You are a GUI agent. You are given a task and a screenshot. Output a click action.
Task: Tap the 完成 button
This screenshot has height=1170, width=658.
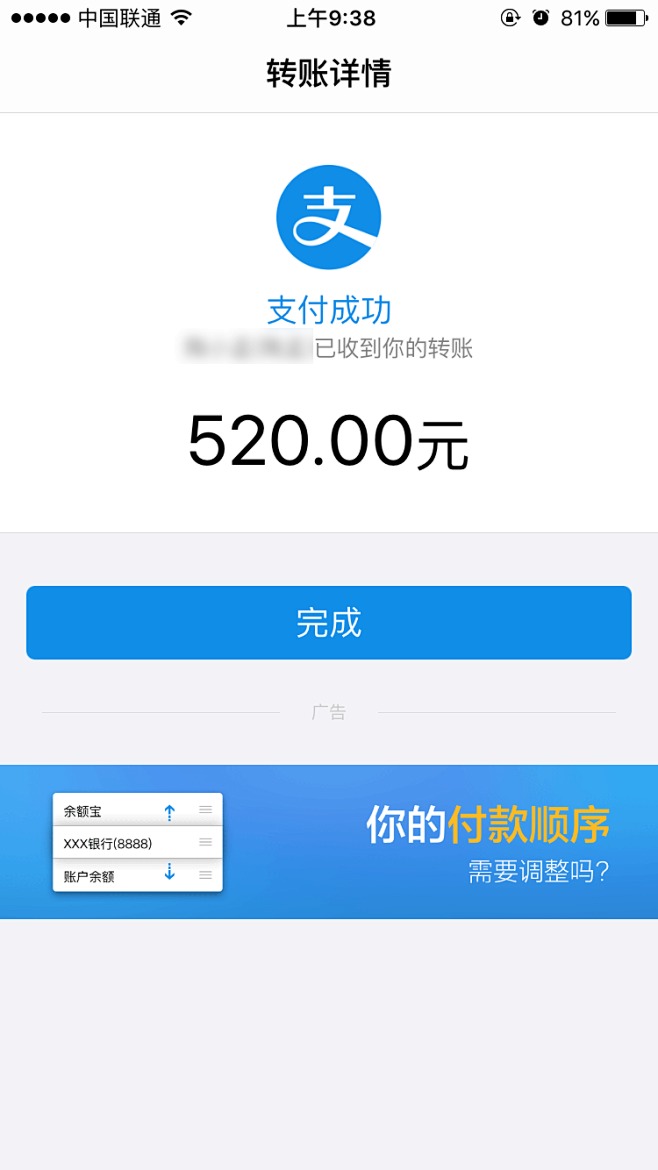click(x=328, y=622)
